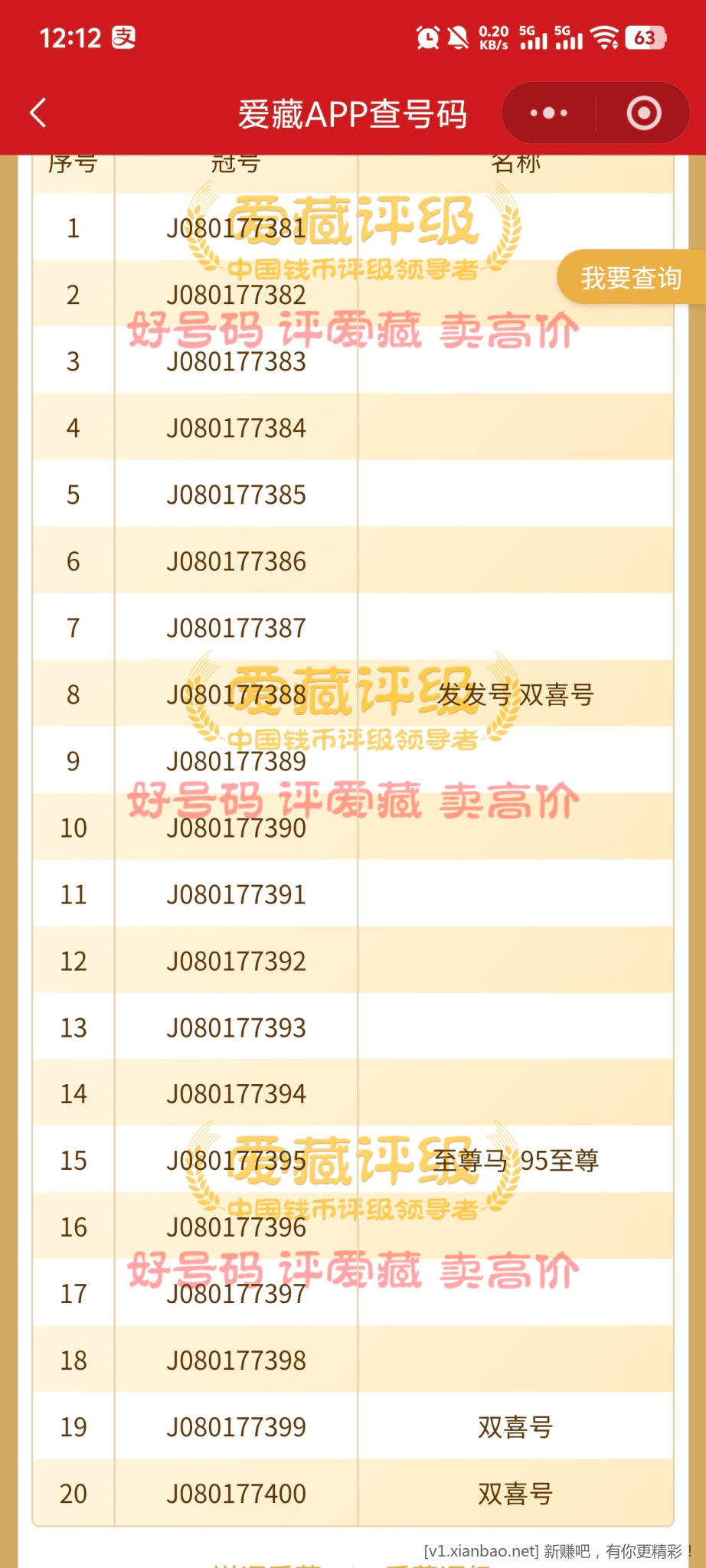
Task: Tap the back arrow to exit the page
Action: point(38,112)
